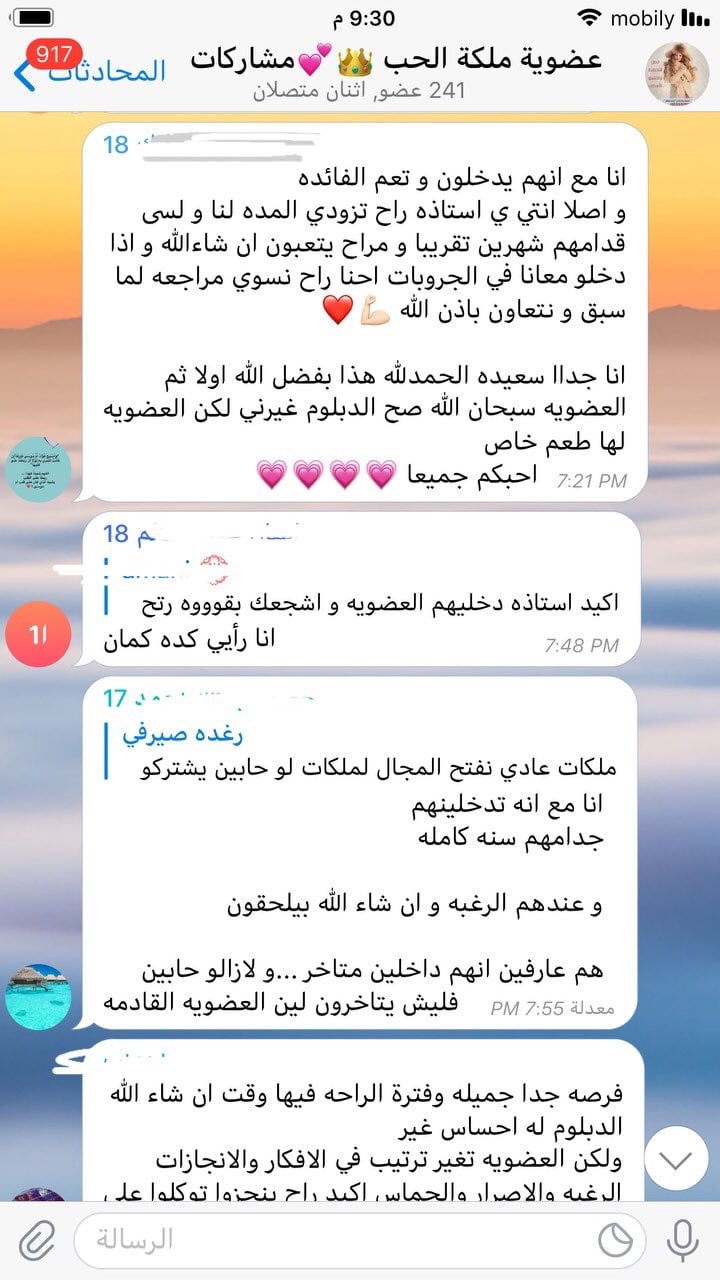
Task: Jump to latest messages with down arrow
Action: pos(676,1160)
